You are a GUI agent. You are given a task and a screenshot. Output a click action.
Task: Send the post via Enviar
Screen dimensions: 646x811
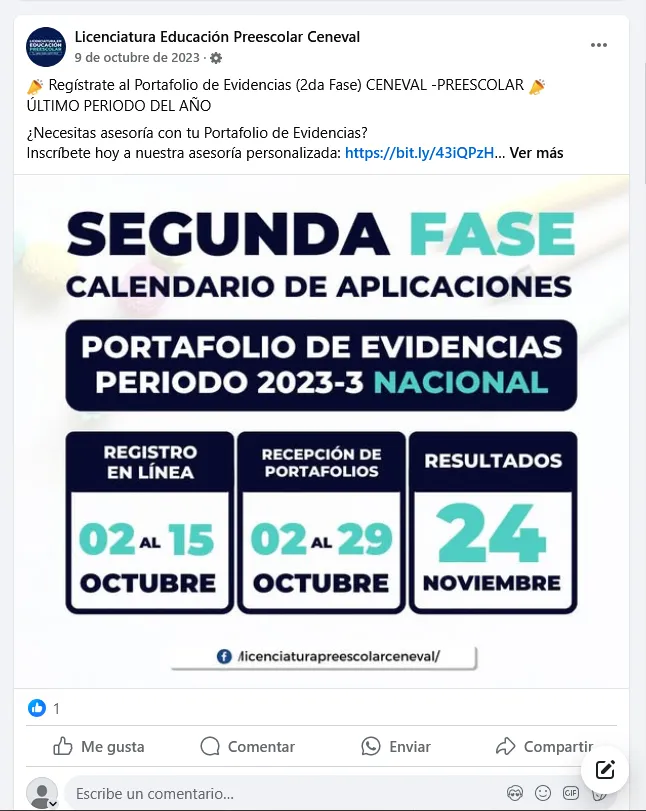point(396,746)
